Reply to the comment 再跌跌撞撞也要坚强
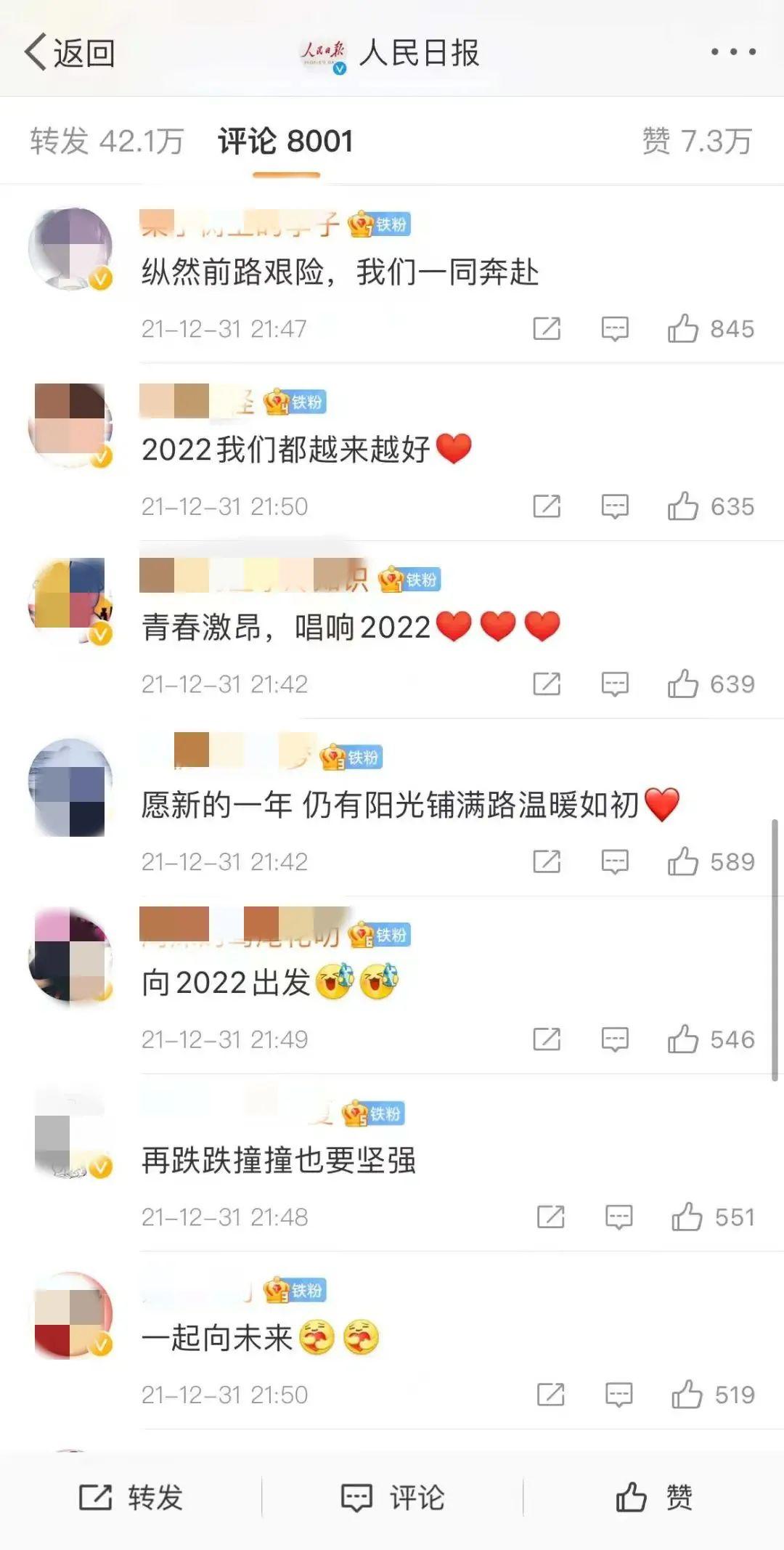The width and height of the screenshot is (784, 1550). pos(618,1217)
